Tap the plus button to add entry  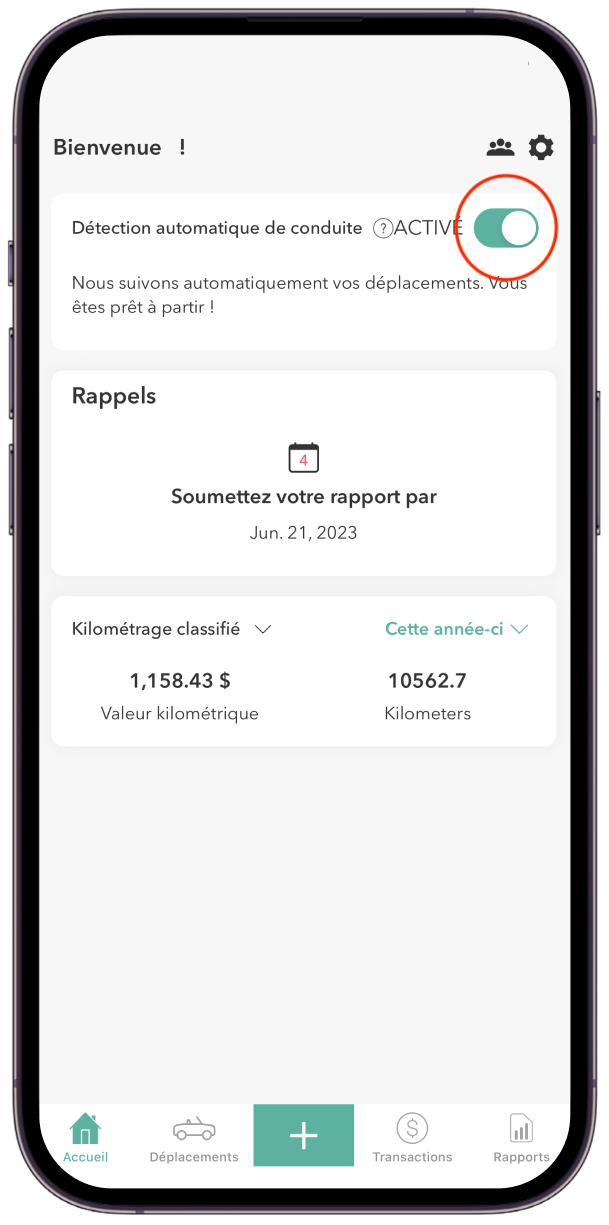coord(303,1135)
